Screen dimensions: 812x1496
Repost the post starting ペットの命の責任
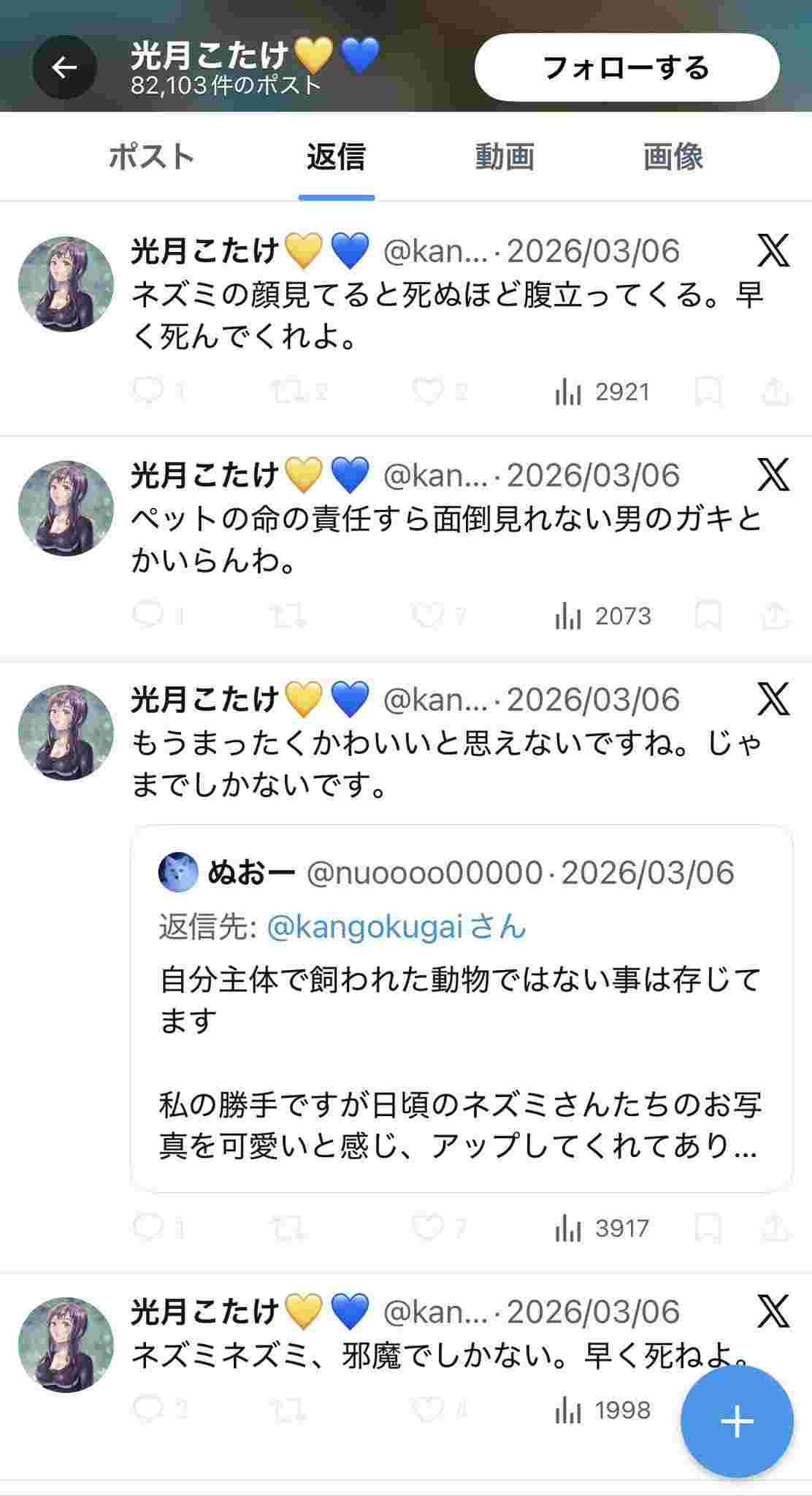[x=287, y=616]
